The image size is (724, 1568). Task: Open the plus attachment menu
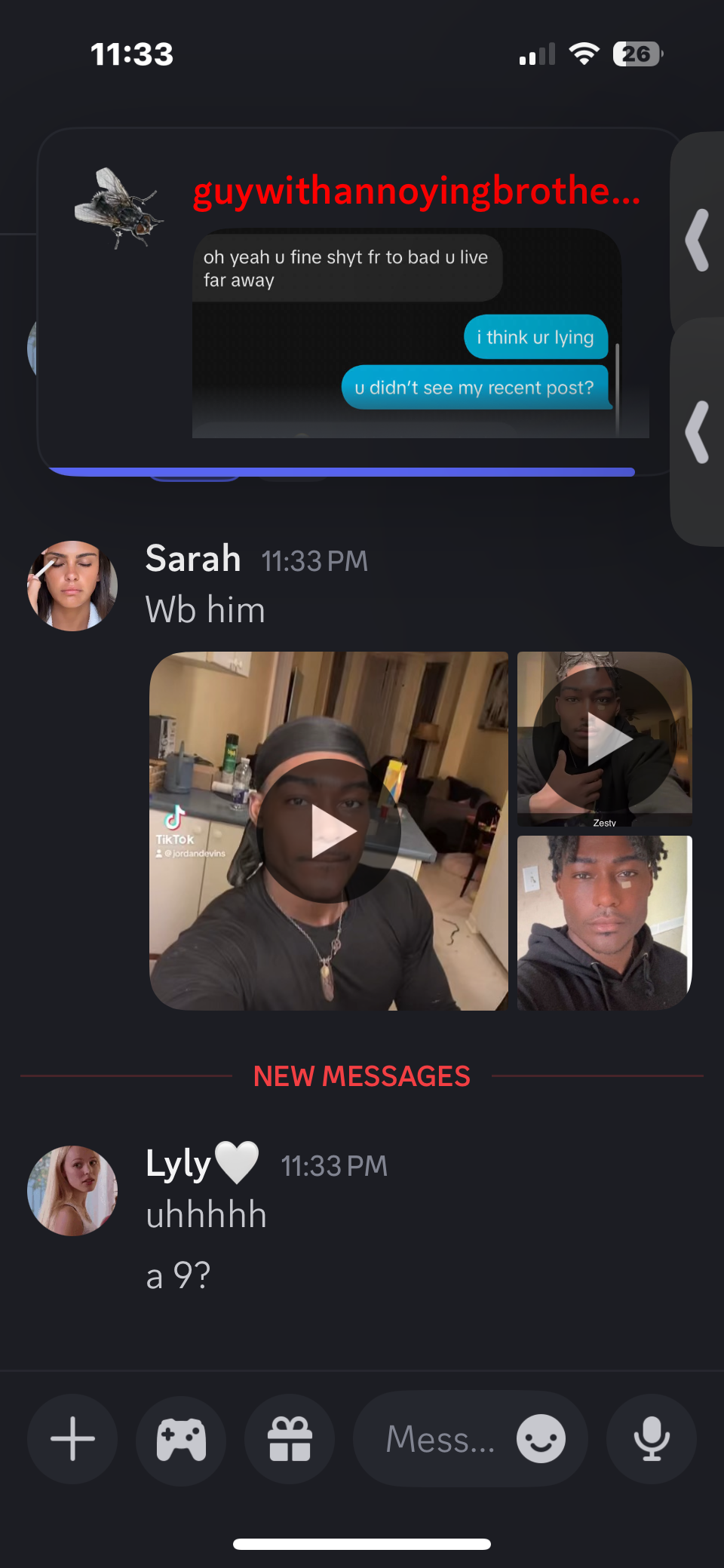(x=72, y=1439)
